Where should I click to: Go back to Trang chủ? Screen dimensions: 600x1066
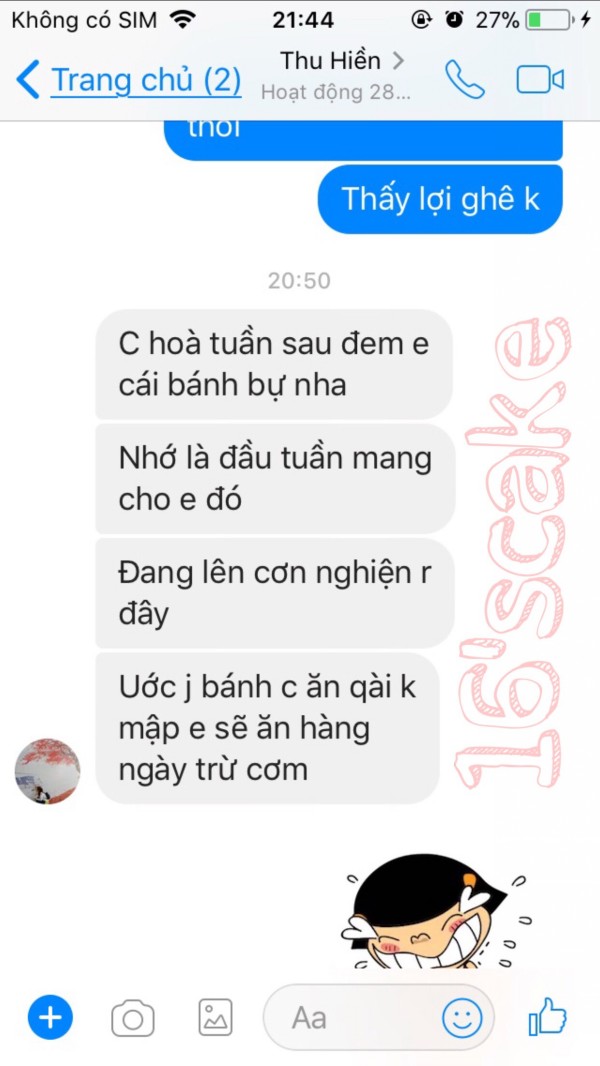[130, 80]
